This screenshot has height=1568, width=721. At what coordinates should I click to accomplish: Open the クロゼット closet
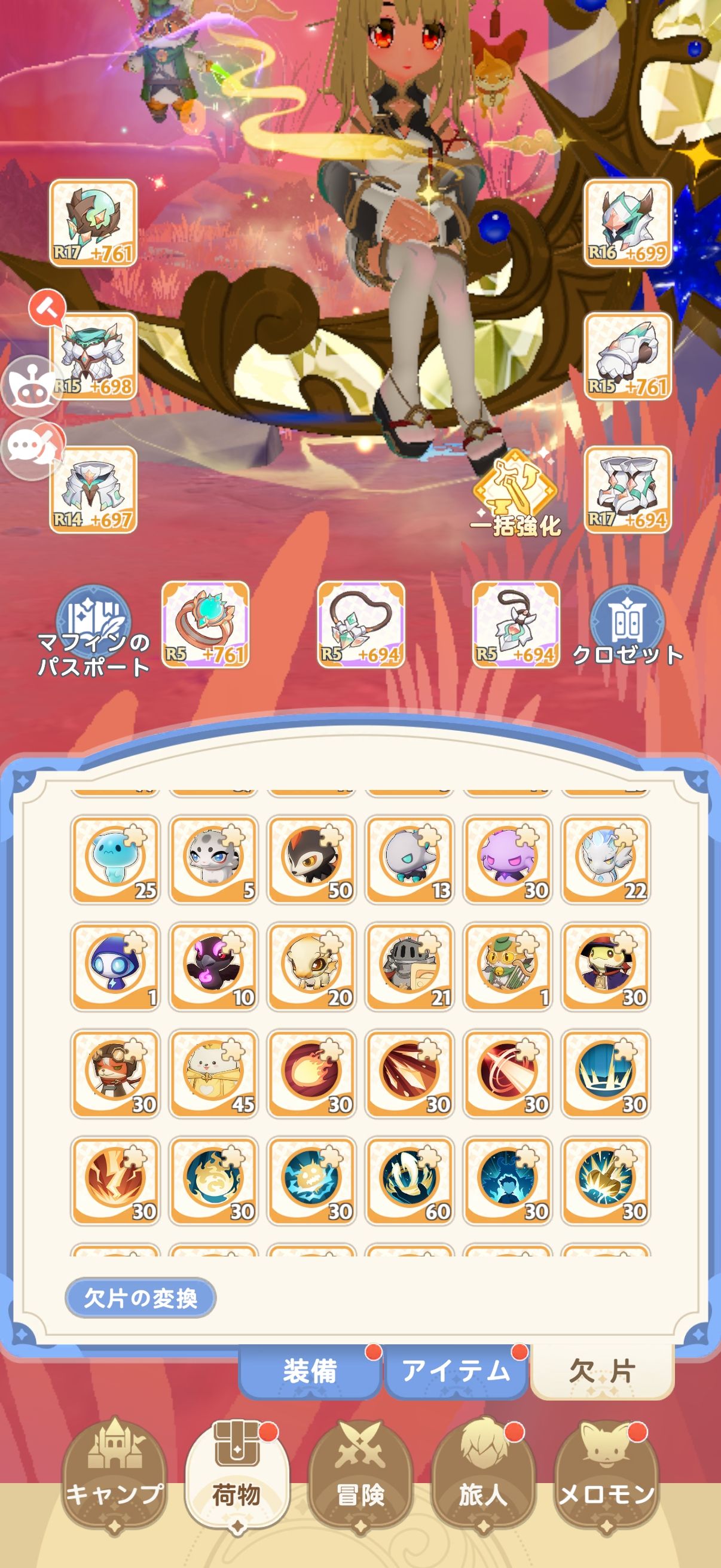coord(628,626)
